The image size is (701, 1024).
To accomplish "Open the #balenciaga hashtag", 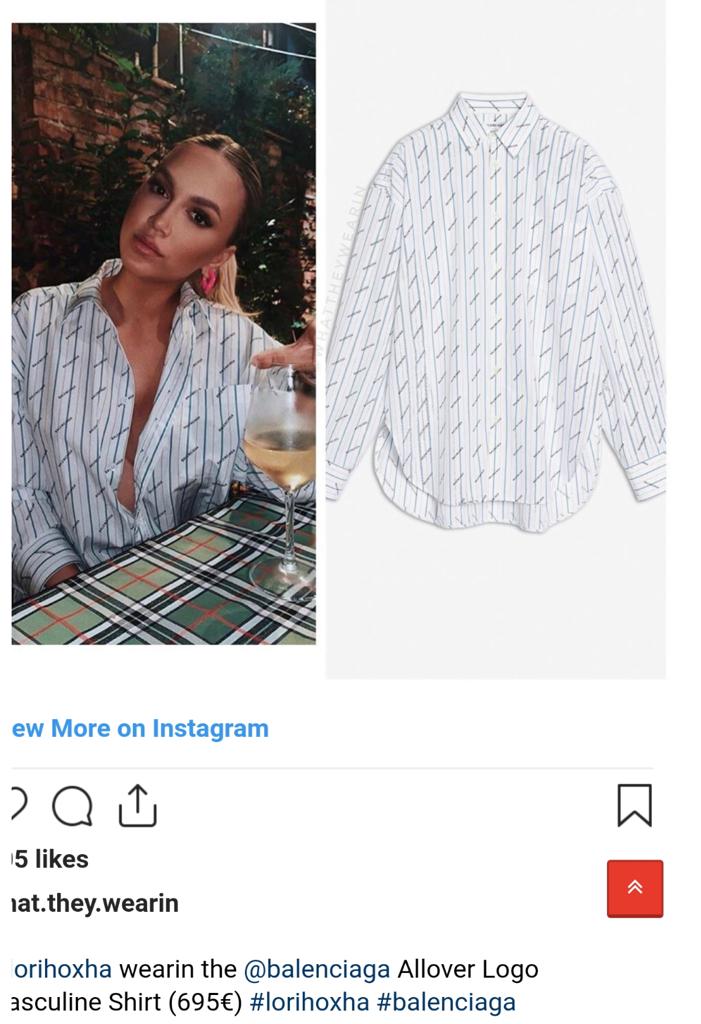I will (x=446, y=1002).
